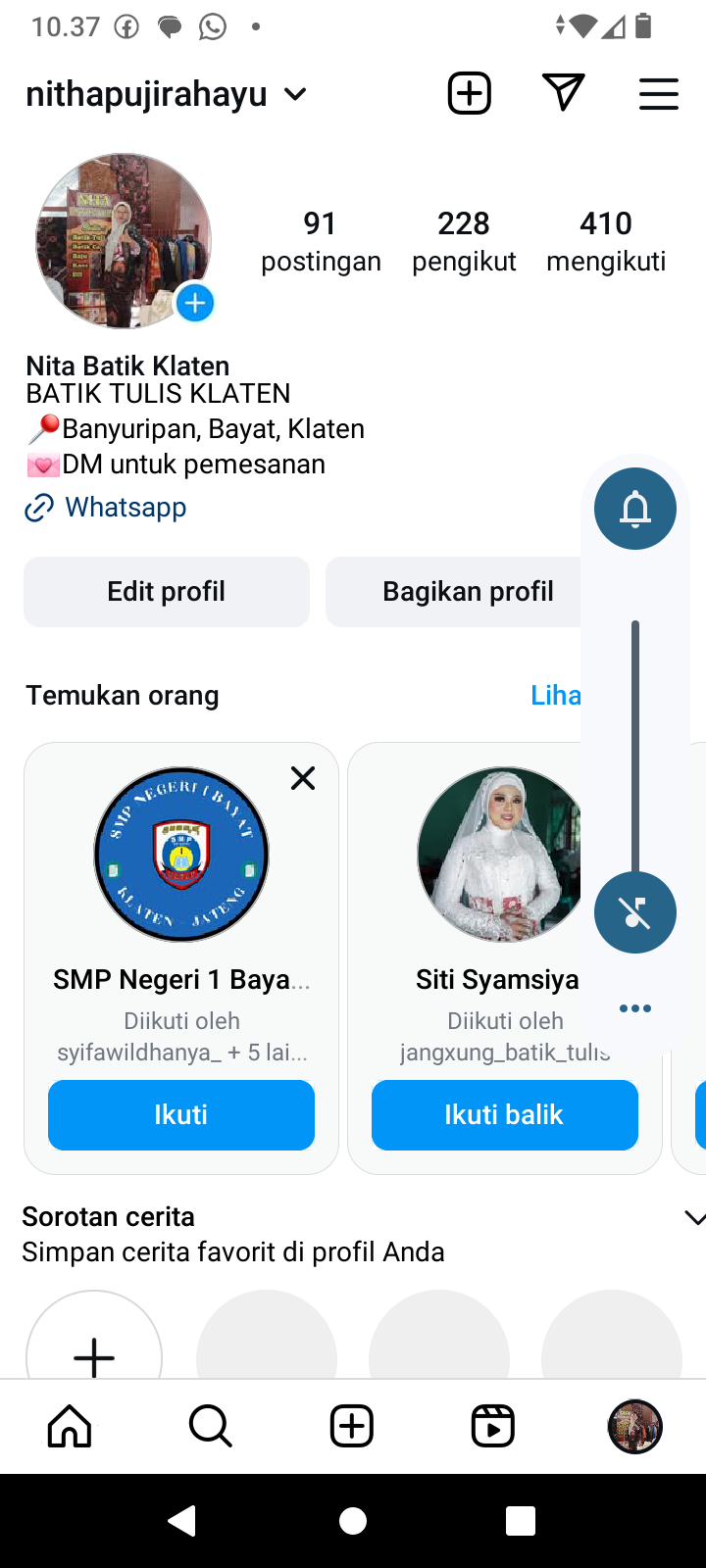Open Edit profil
The width and height of the screenshot is (706, 1568).
pos(166,591)
